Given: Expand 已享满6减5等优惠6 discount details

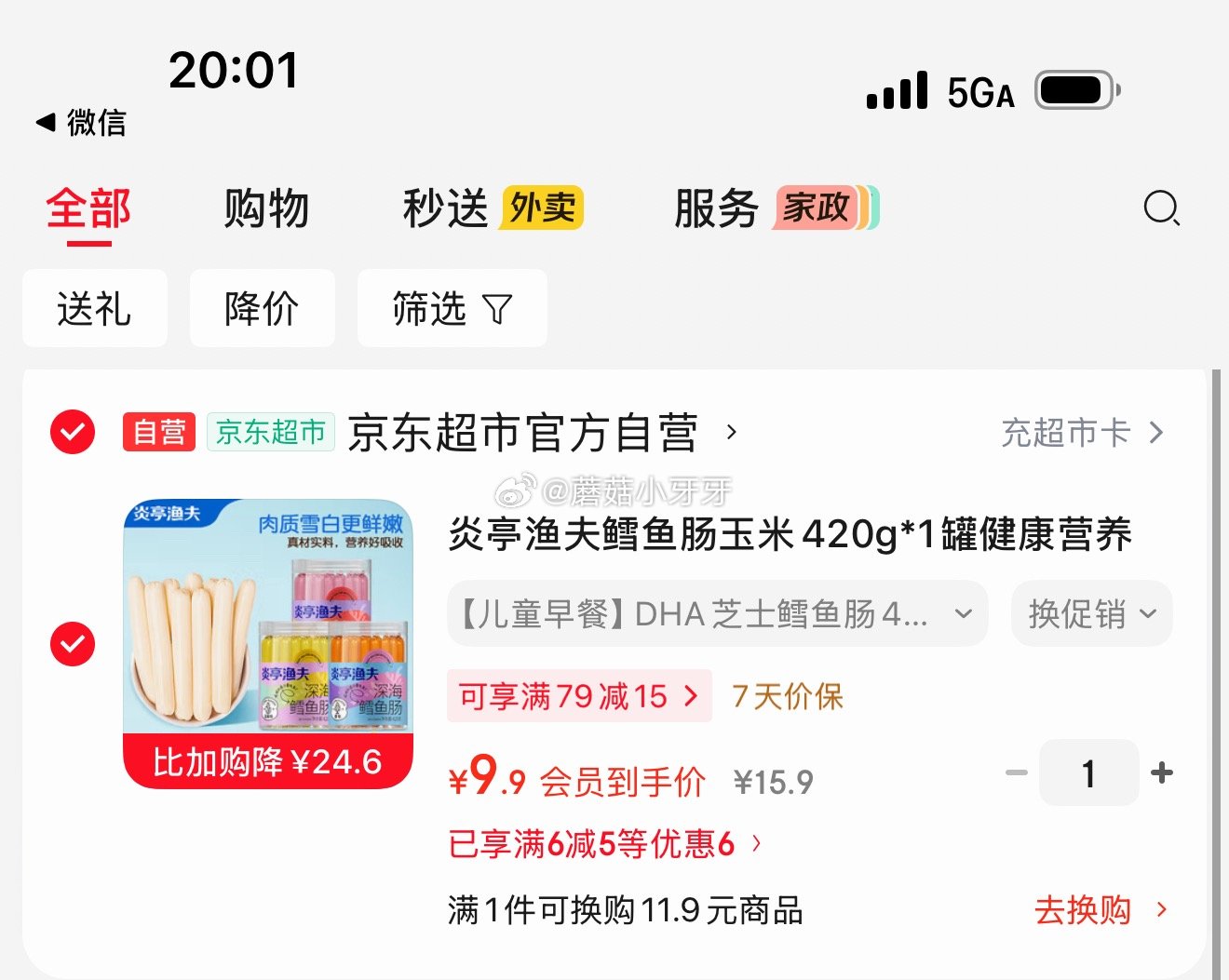Looking at the screenshot, I should [x=604, y=844].
